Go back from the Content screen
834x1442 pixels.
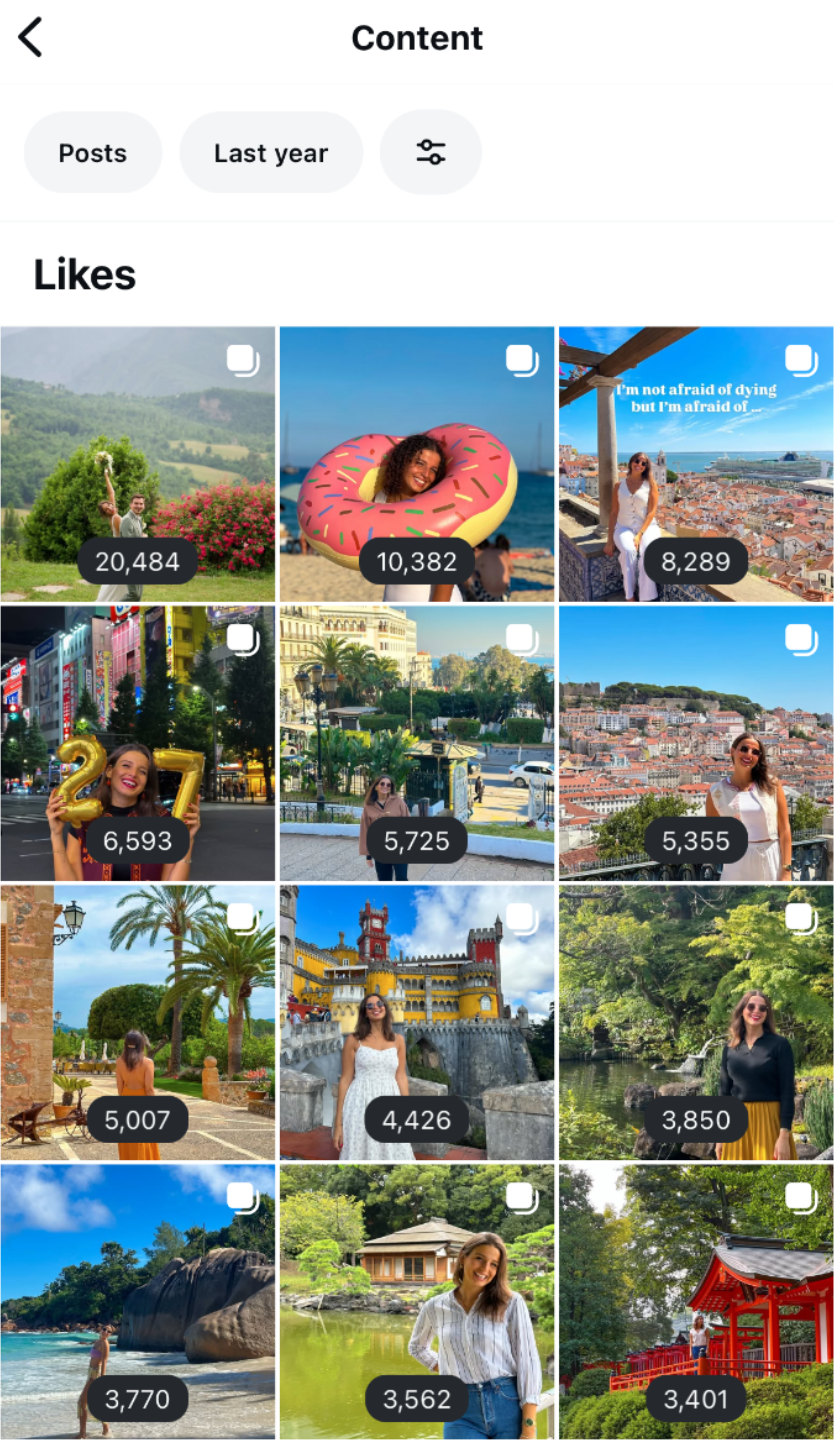coord(31,38)
